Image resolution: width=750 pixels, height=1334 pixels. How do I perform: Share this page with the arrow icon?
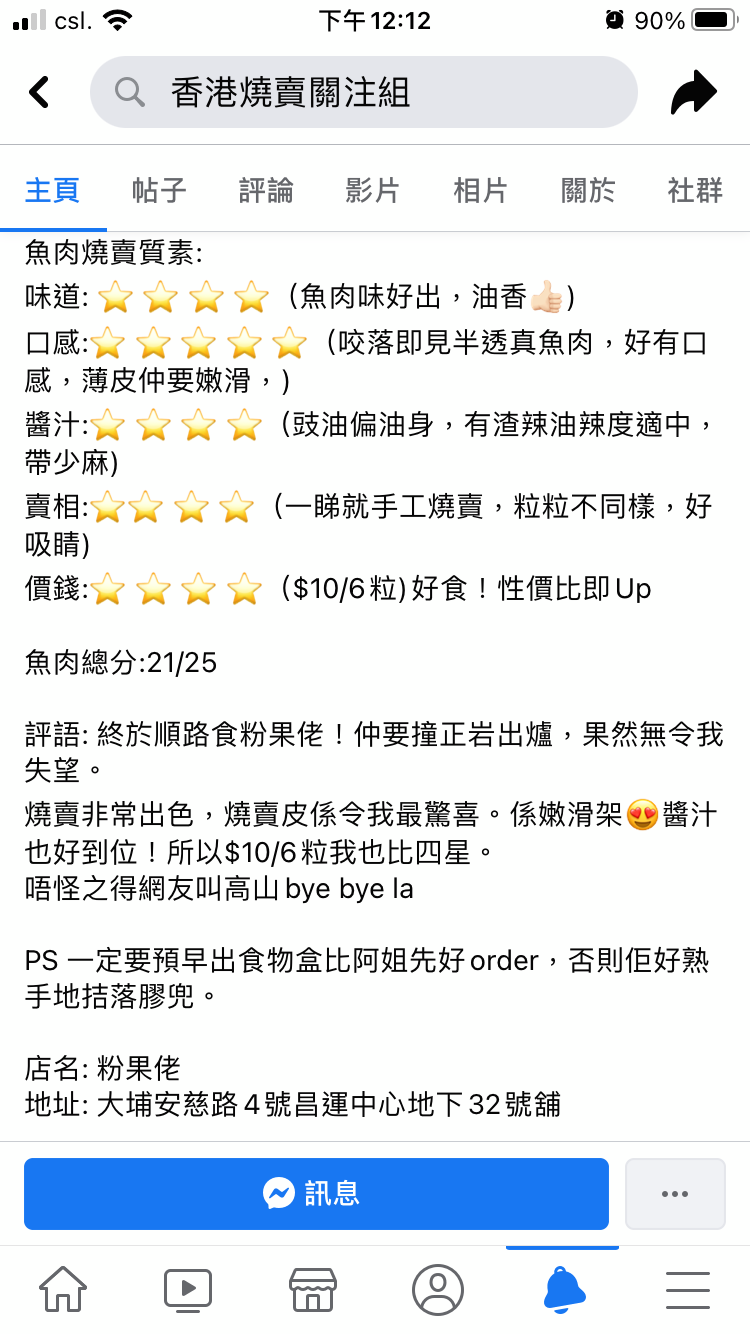(x=693, y=93)
